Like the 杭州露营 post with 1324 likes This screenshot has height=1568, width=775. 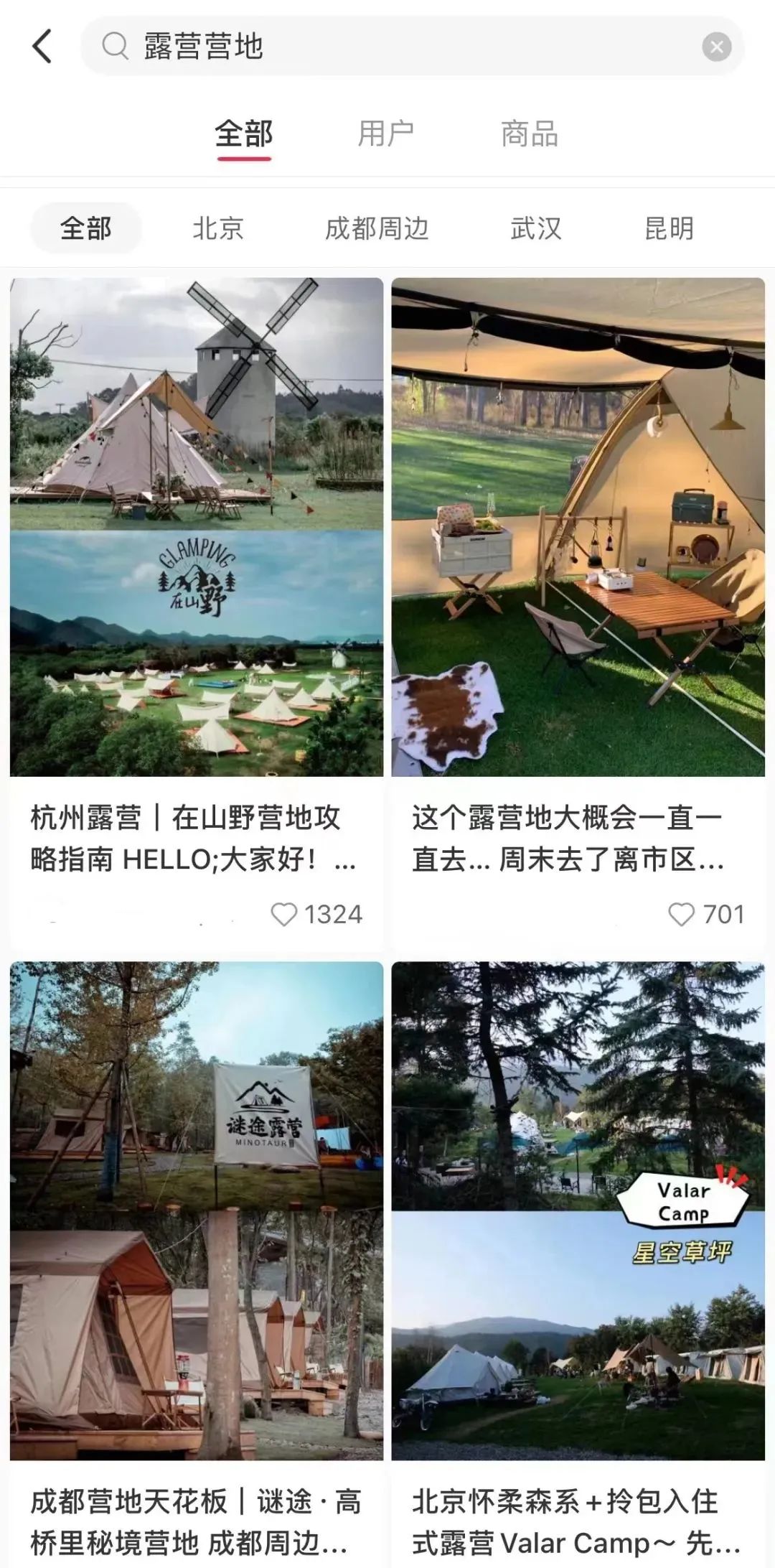[x=284, y=914]
